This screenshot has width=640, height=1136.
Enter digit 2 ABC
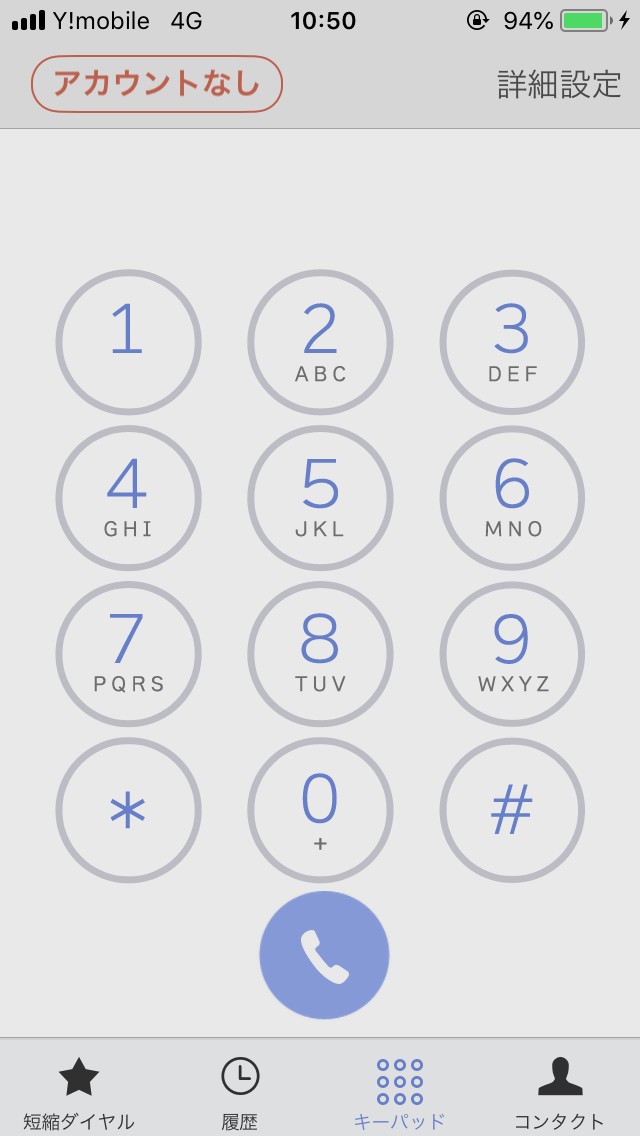click(320, 342)
